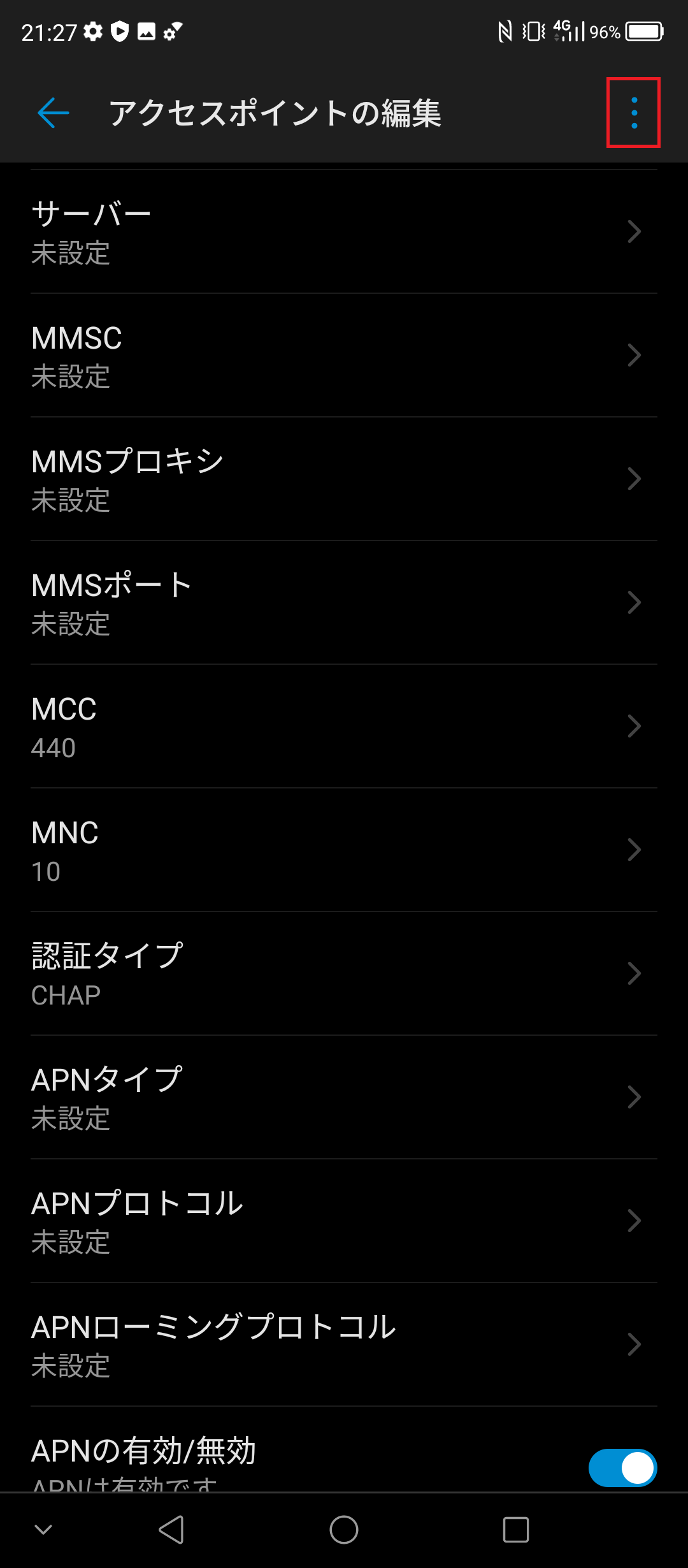The width and height of the screenshot is (688, 1568).
Task: Open the 認証タイプ selector showing CHAP
Action: (x=344, y=972)
